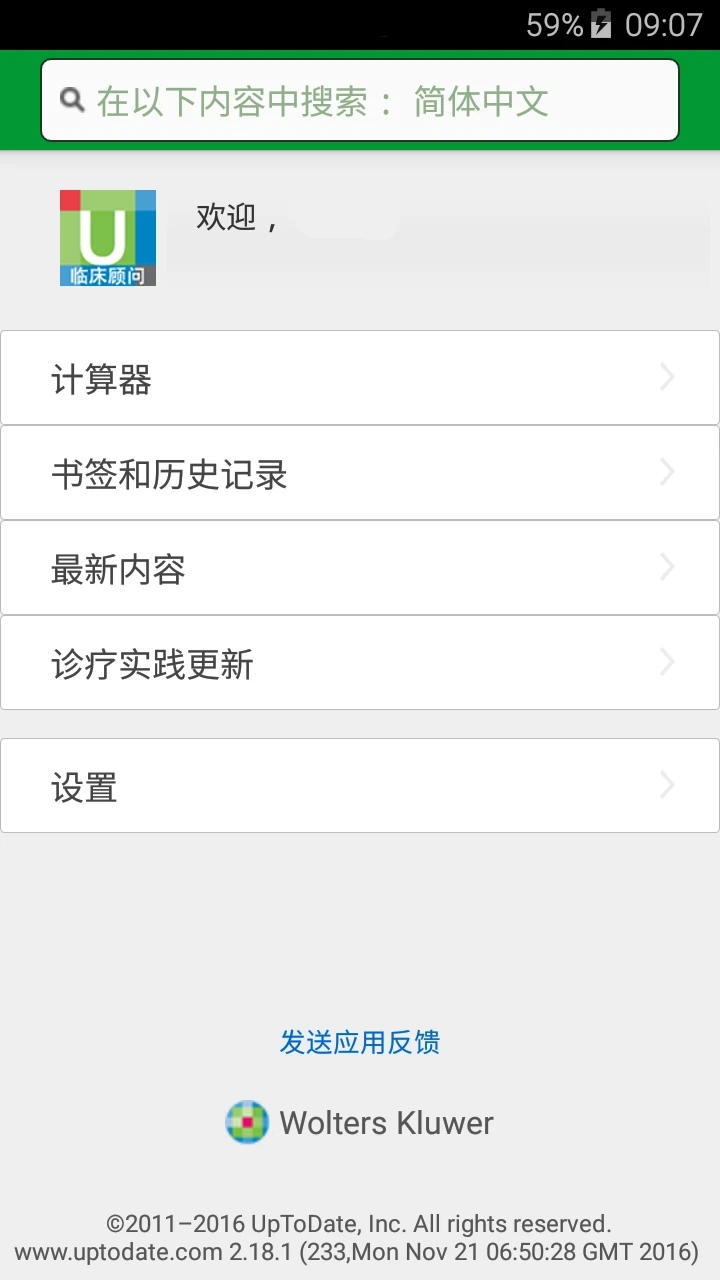Click the magnifying glass search icon
Image resolution: width=720 pixels, height=1280 pixels.
71,99
